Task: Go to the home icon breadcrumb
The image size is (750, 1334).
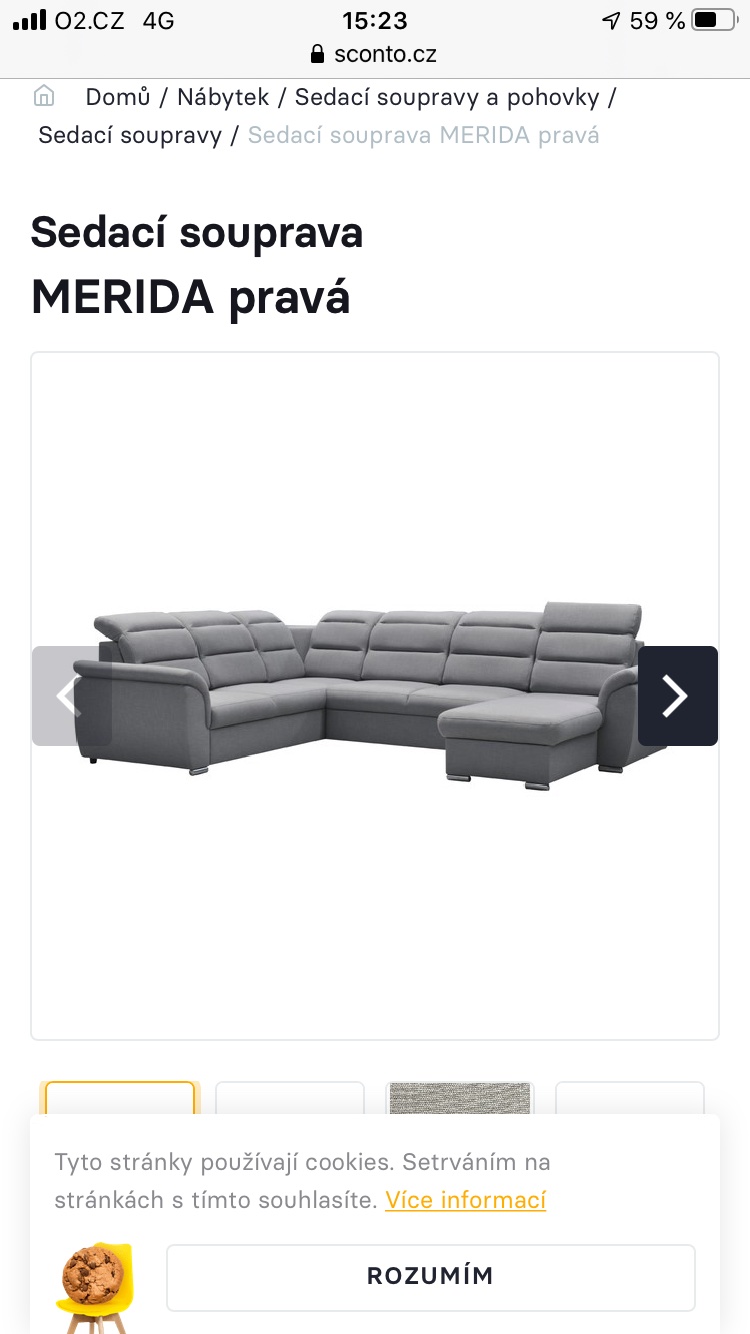Action: click(44, 96)
